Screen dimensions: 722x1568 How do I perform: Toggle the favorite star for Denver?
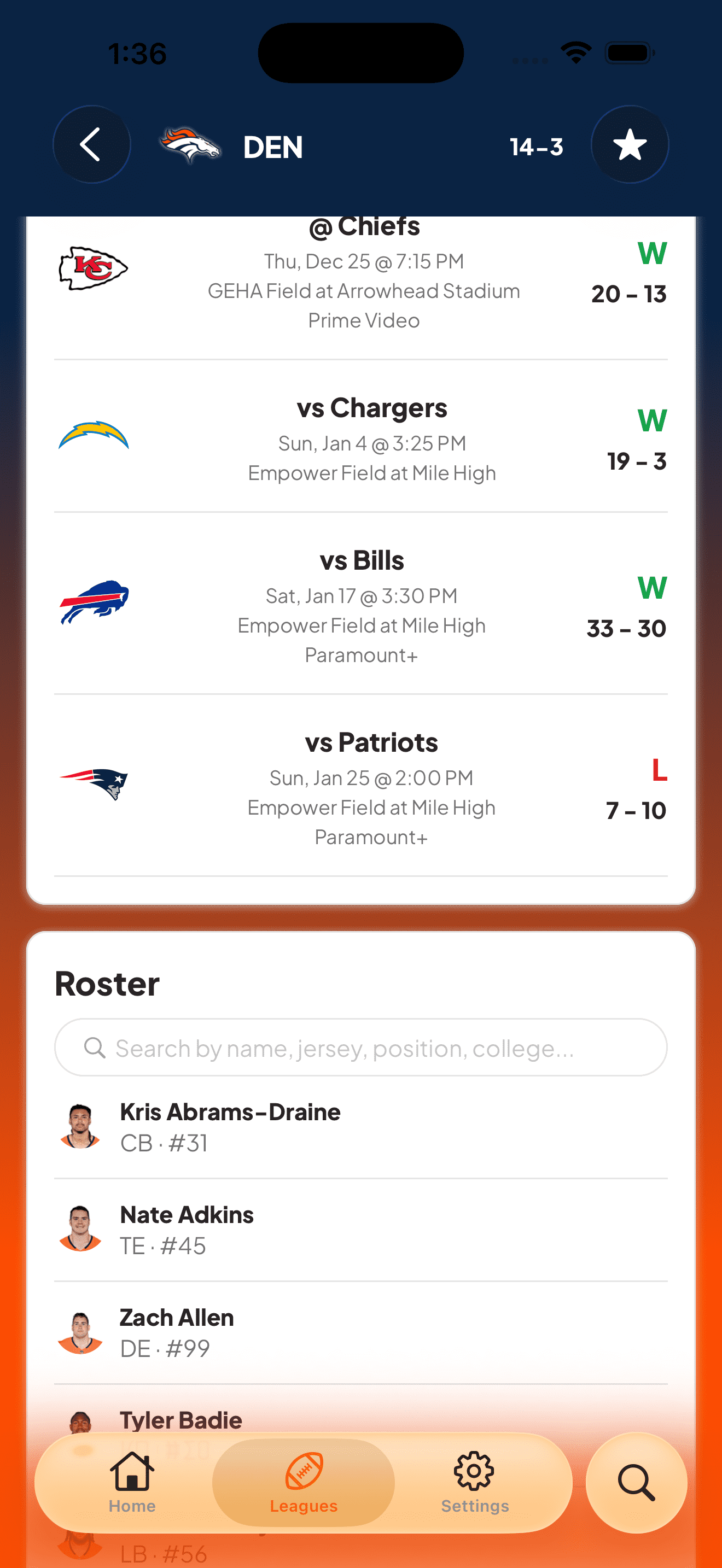click(630, 145)
